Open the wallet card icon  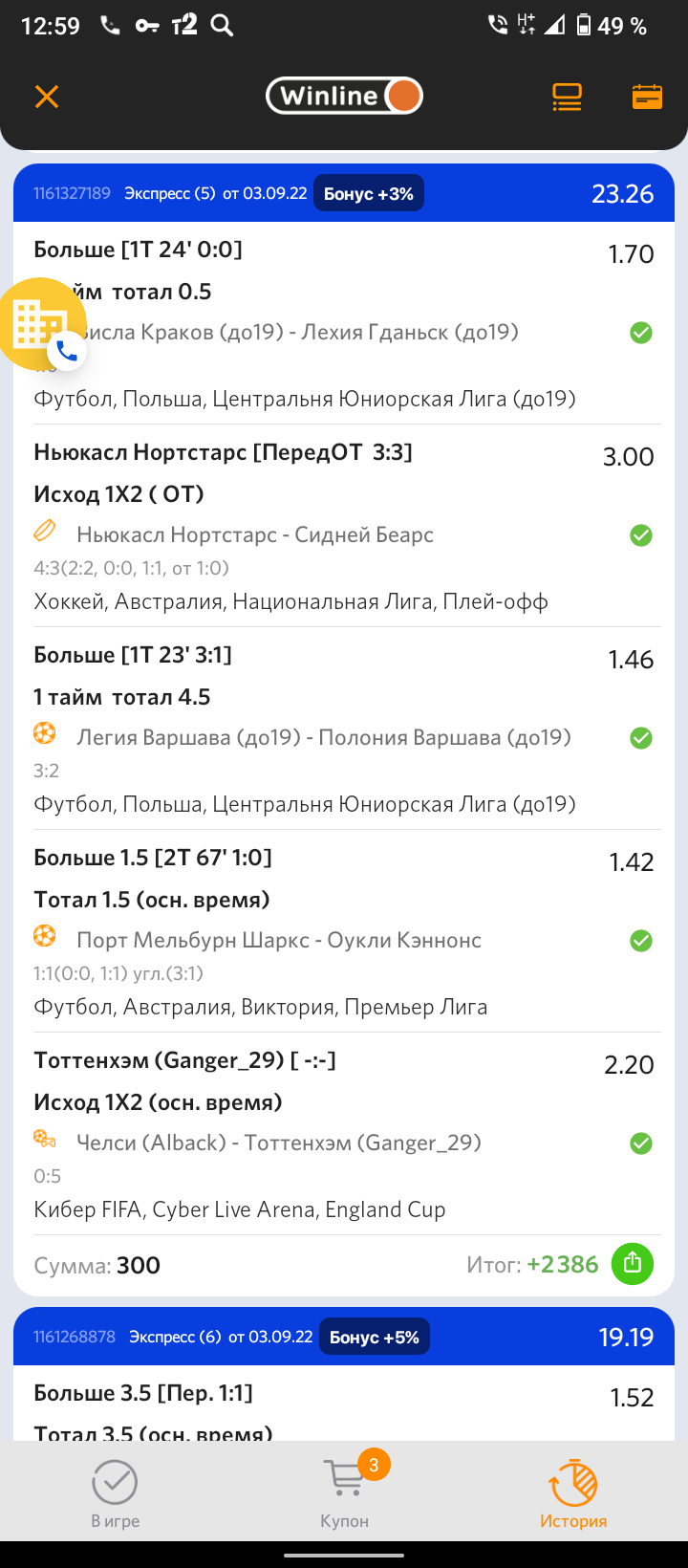(x=647, y=97)
